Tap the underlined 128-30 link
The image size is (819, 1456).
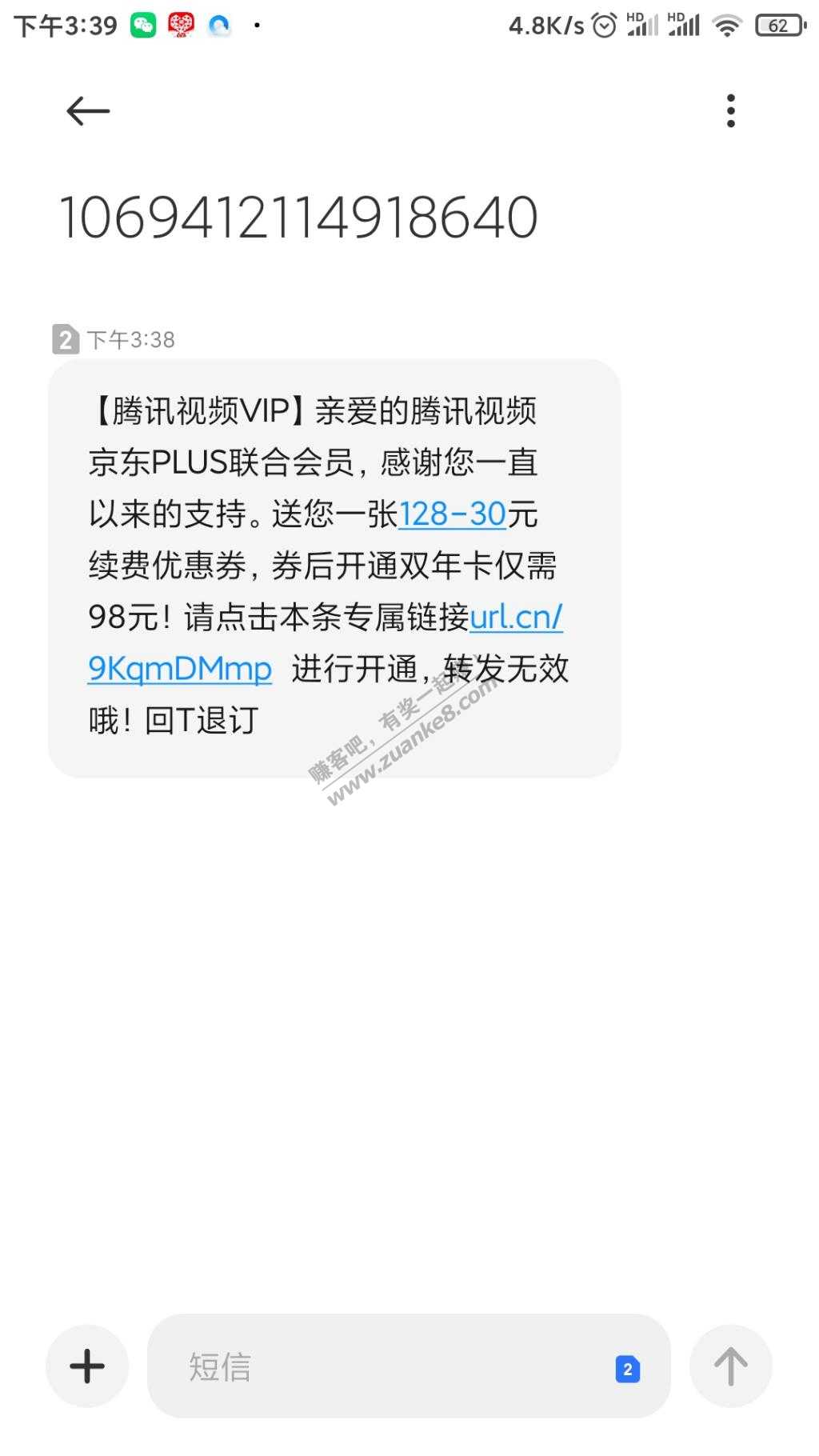point(452,514)
